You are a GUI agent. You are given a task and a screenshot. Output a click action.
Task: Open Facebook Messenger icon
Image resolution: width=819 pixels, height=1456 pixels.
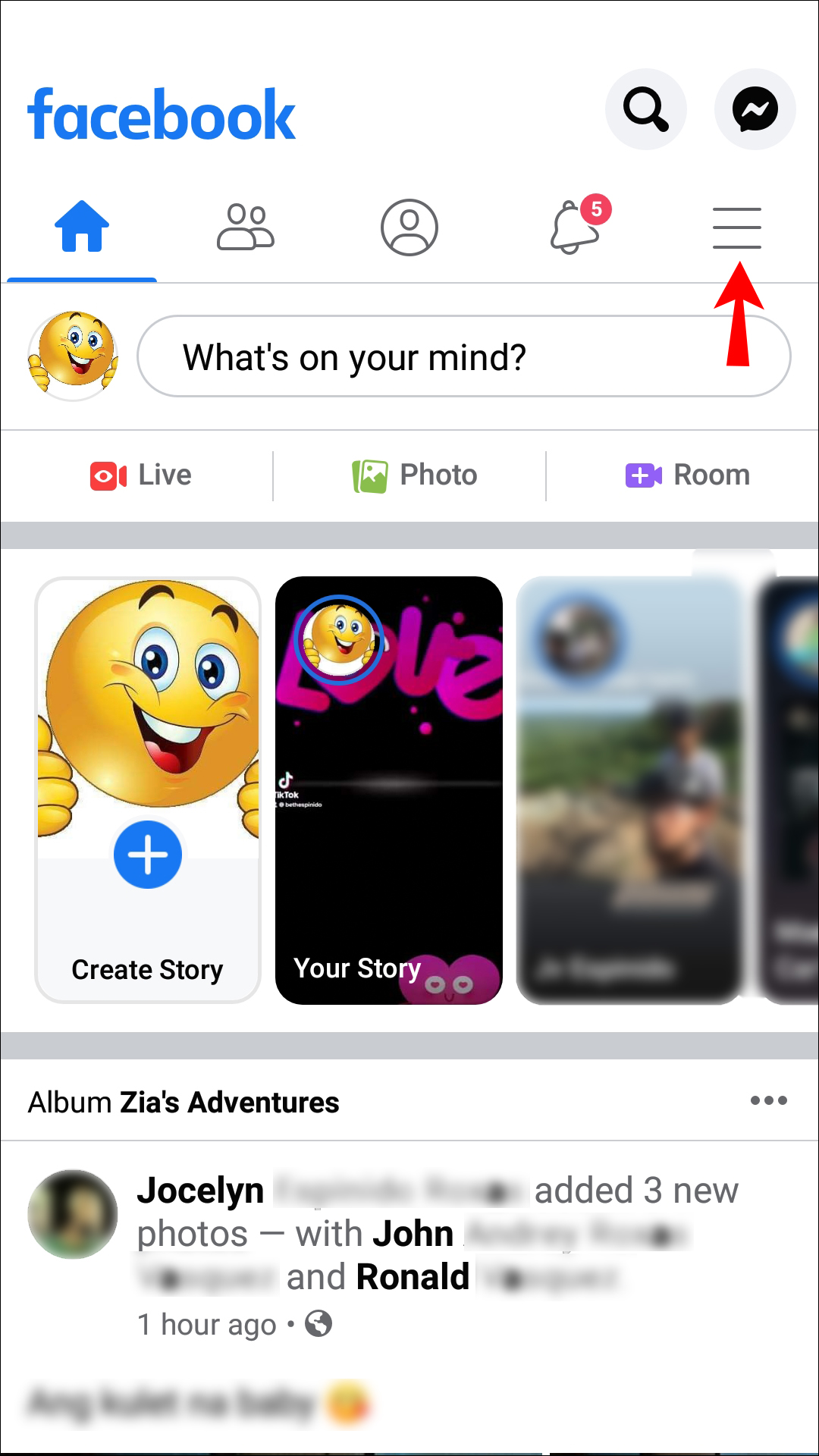[x=755, y=109]
